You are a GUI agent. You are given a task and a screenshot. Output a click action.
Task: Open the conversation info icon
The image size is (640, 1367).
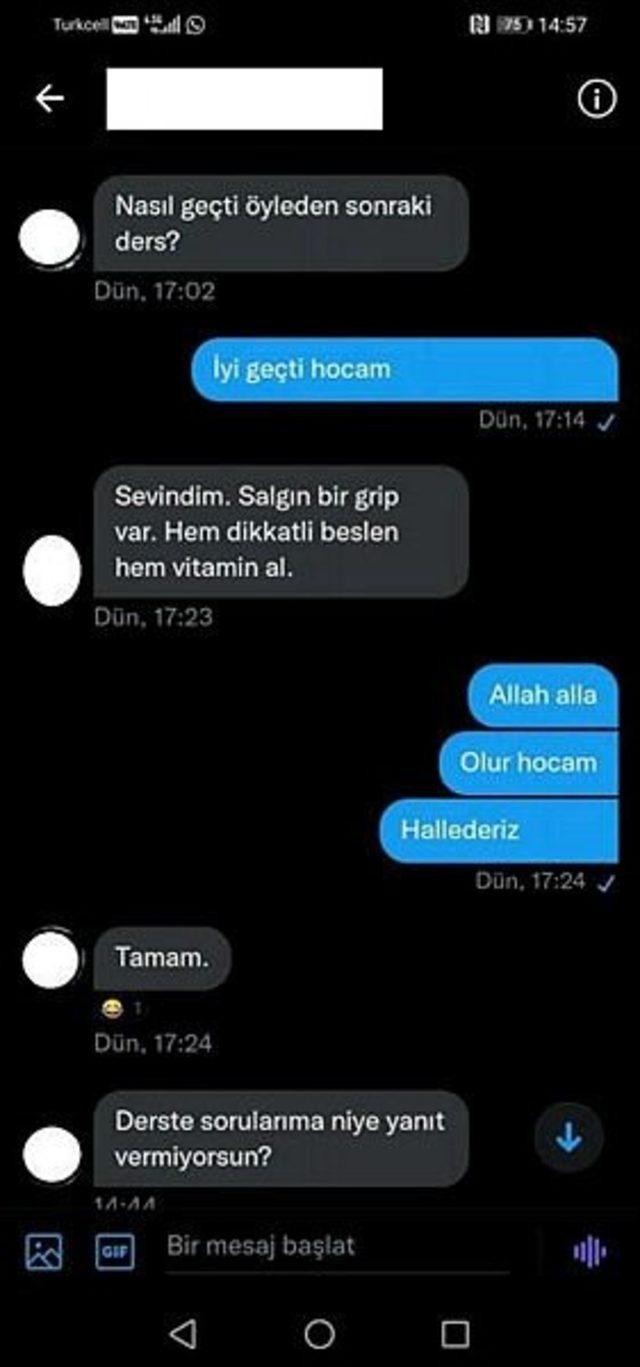click(x=596, y=99)
